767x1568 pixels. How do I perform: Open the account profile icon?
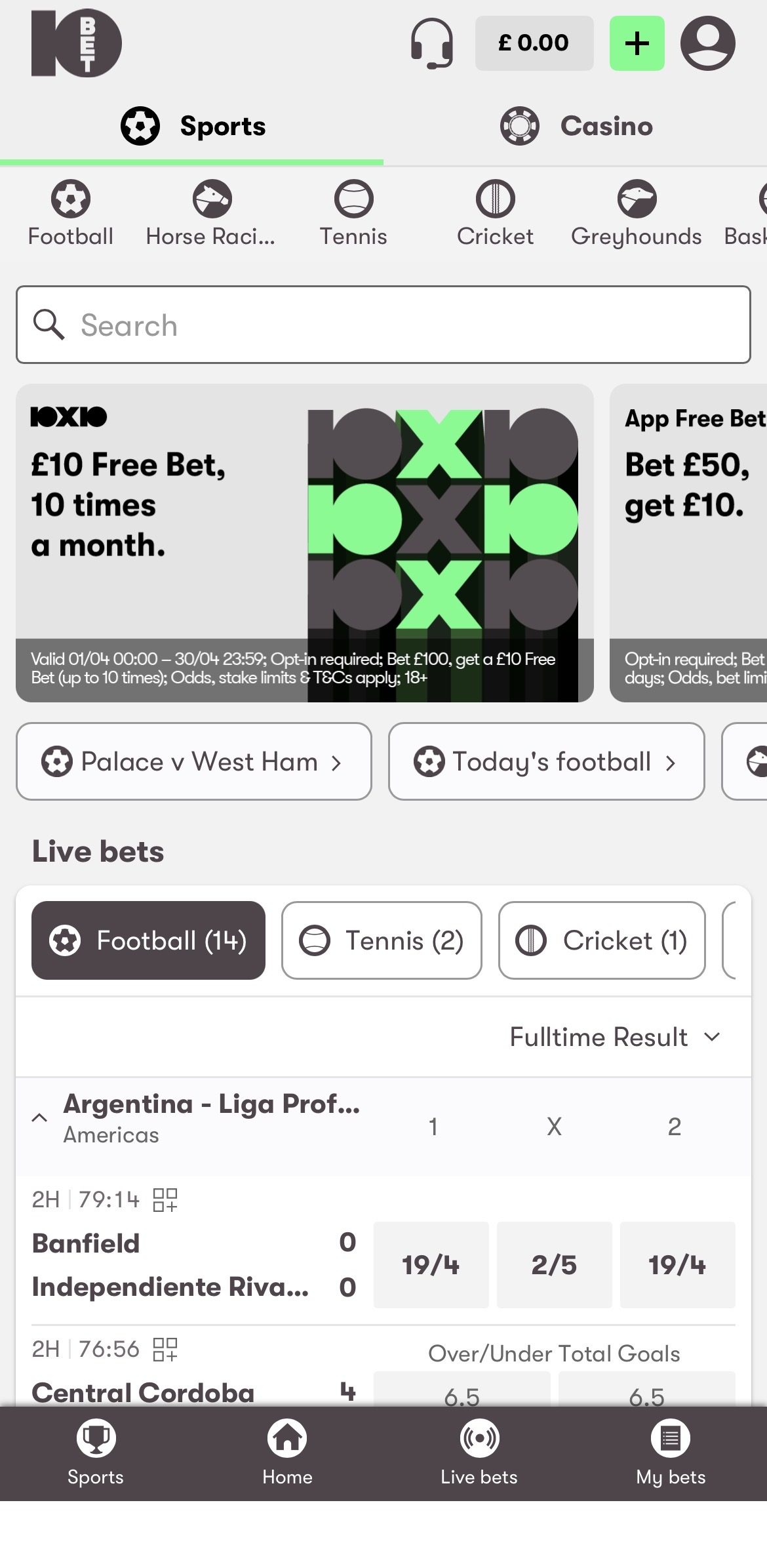708,43
